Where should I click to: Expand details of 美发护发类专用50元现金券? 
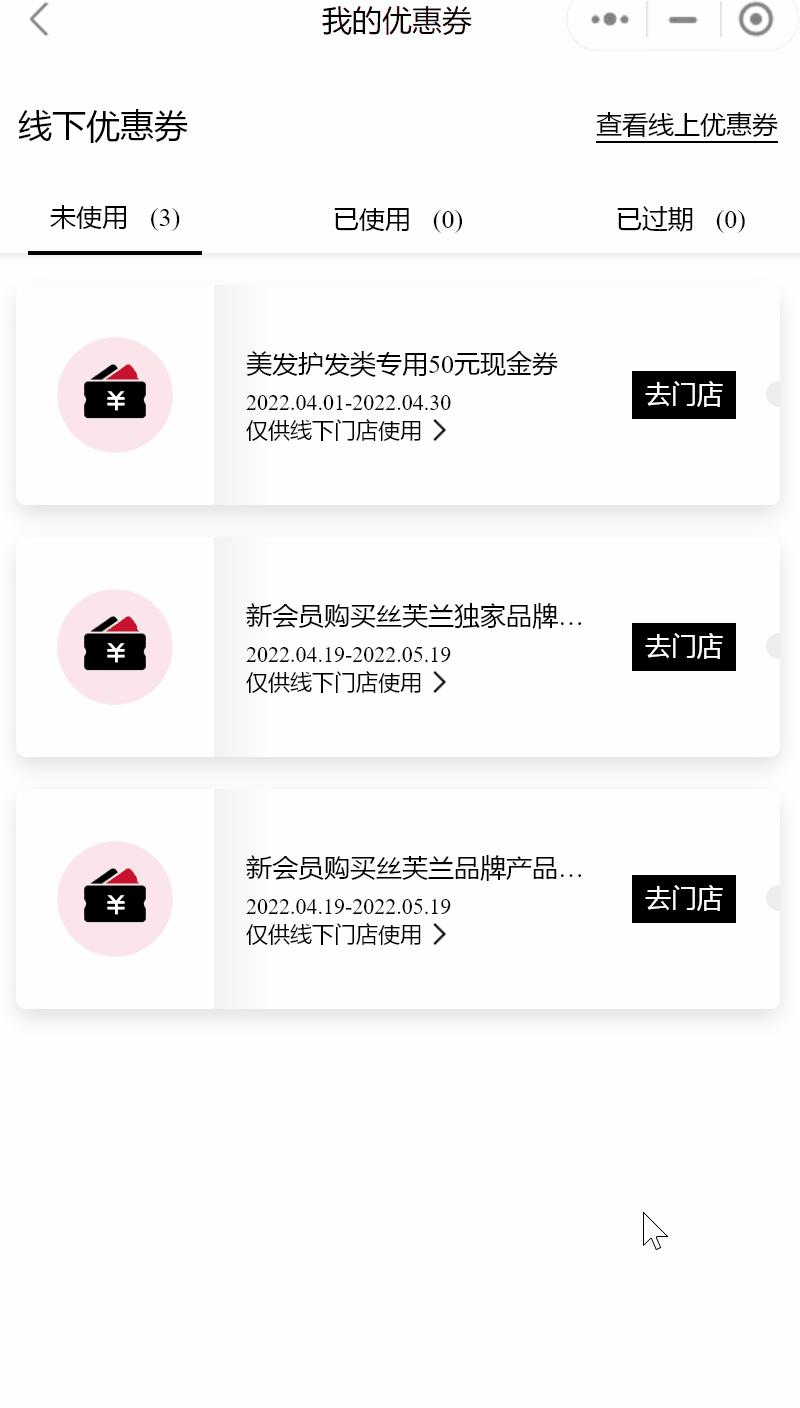pyautogui.click(x=440, y=432)
